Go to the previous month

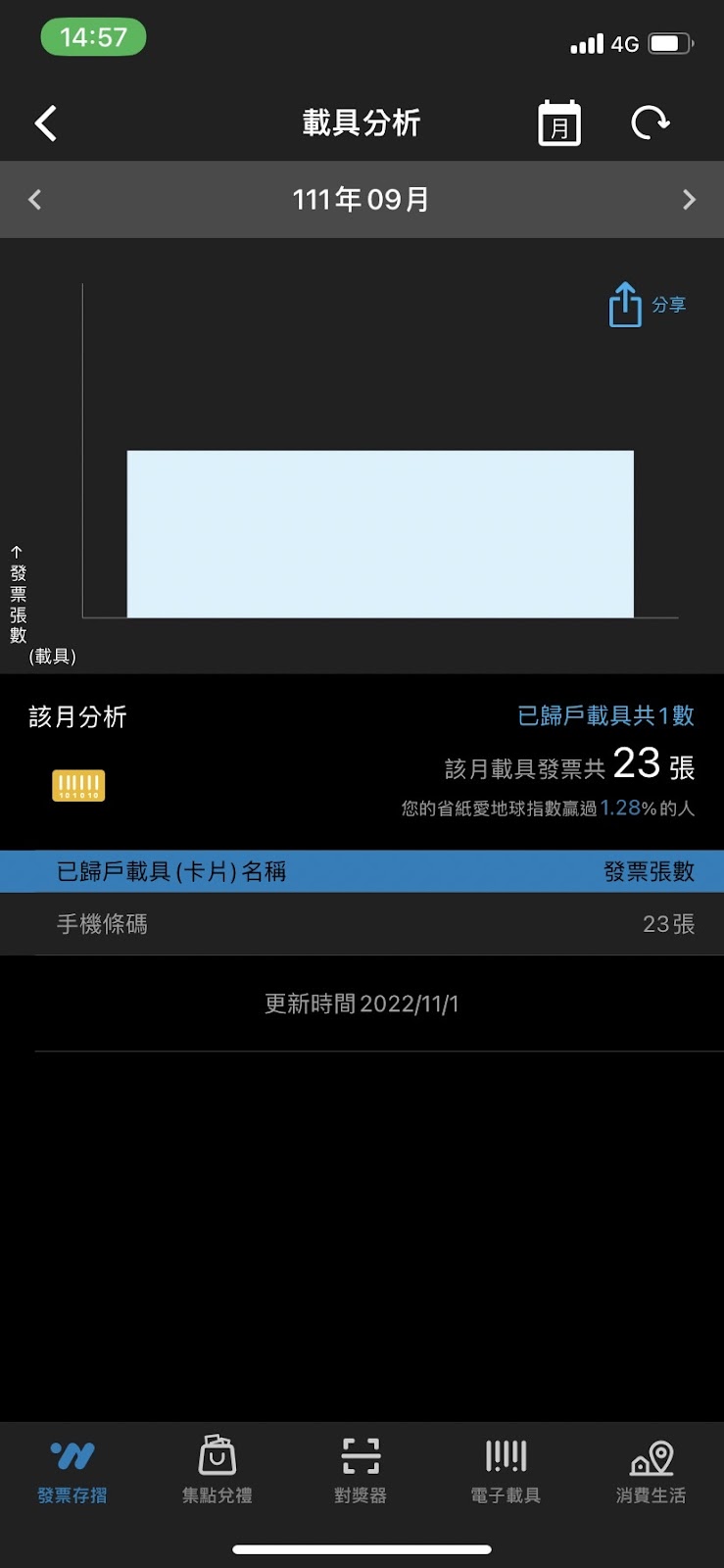point(35,200)
